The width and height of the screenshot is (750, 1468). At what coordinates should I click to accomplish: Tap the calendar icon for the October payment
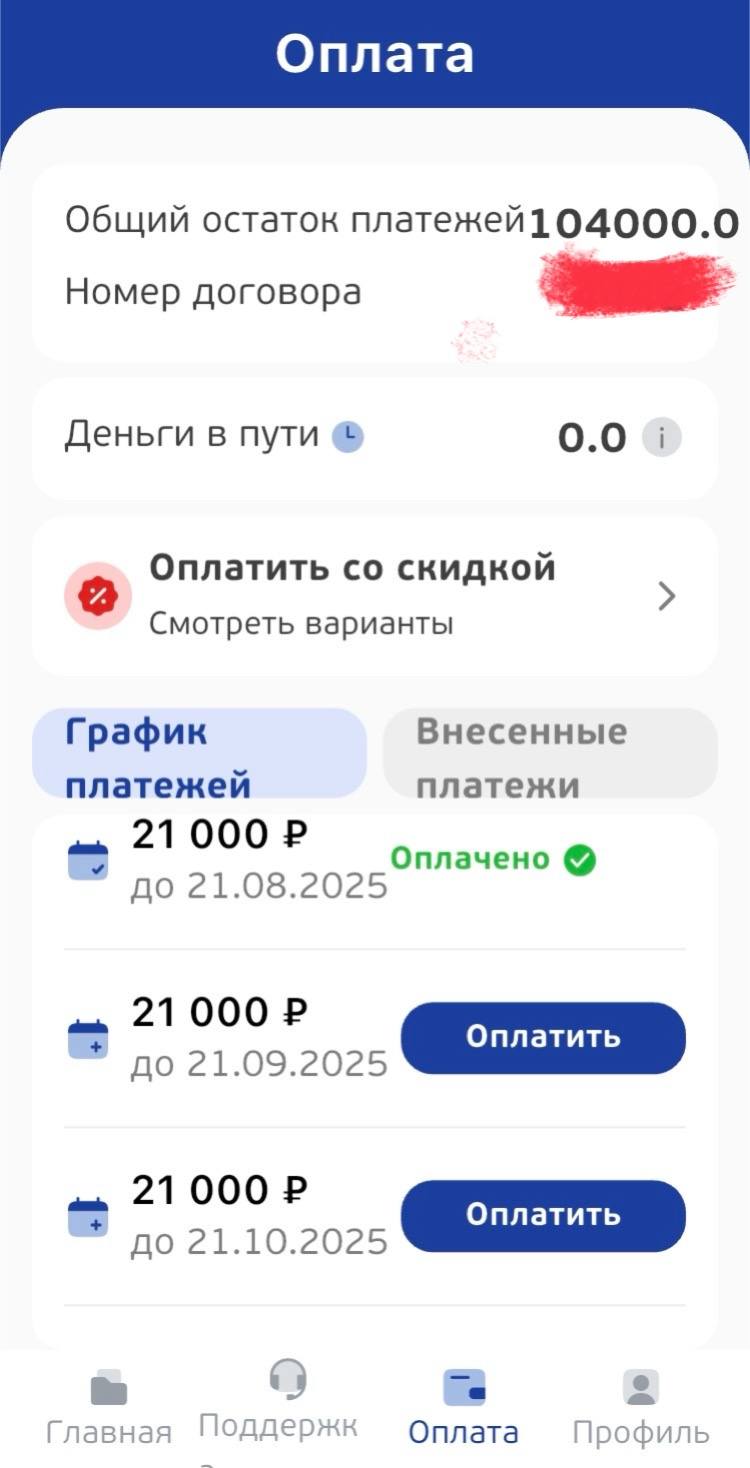click(x=86, y=1215)
